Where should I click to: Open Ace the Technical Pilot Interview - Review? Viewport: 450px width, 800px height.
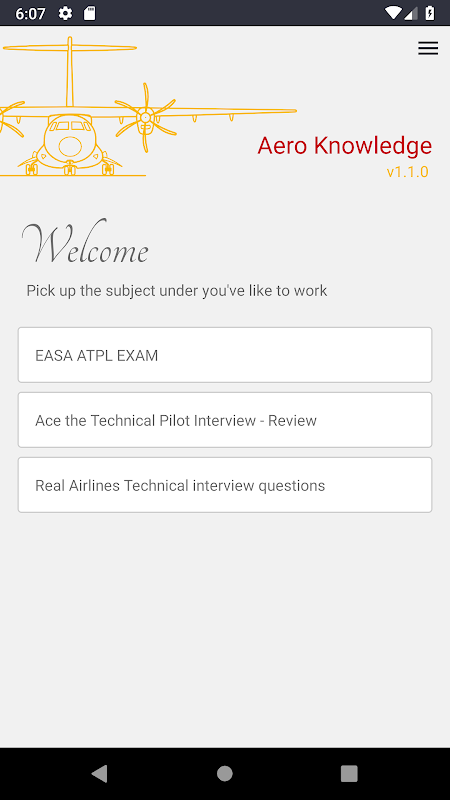[225, 420]
